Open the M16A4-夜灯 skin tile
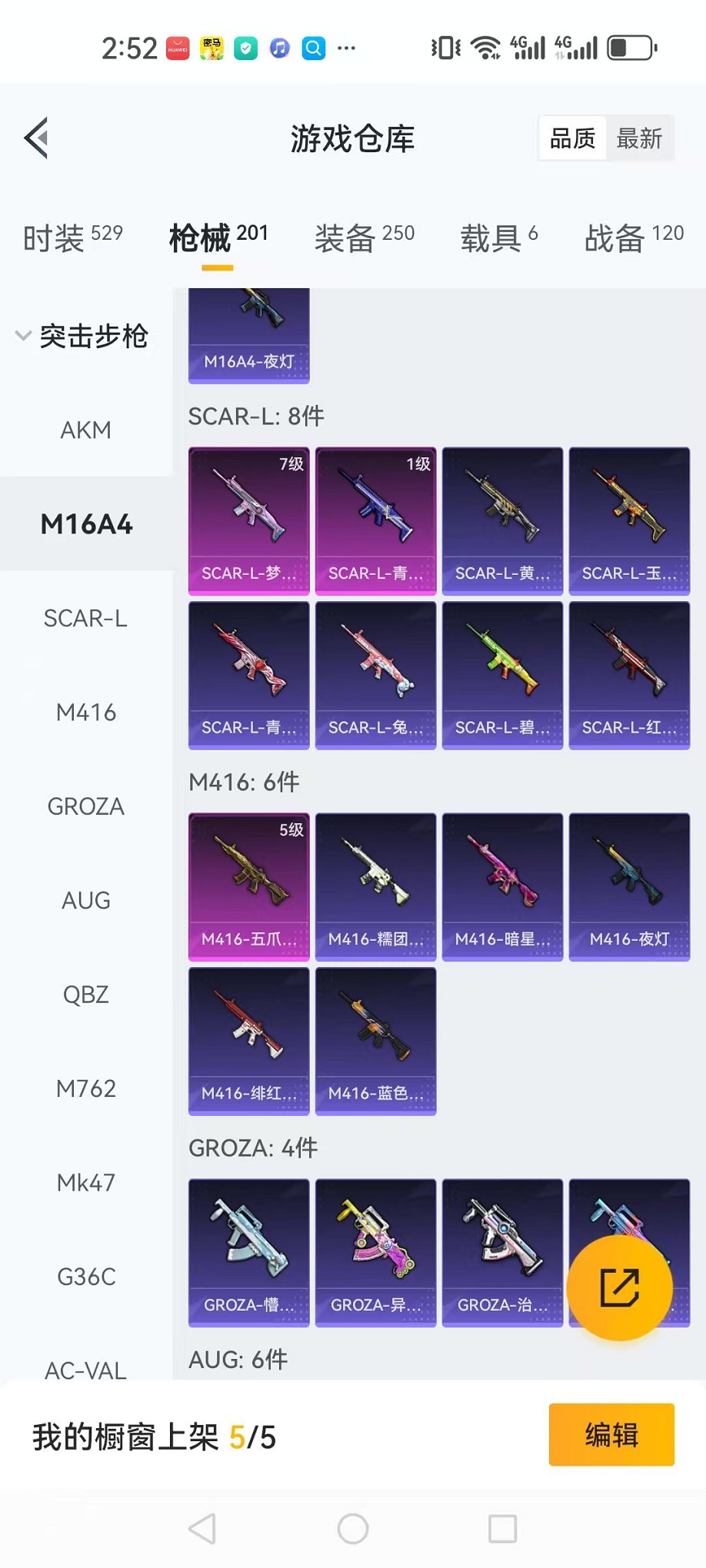 tap(248, 336)
